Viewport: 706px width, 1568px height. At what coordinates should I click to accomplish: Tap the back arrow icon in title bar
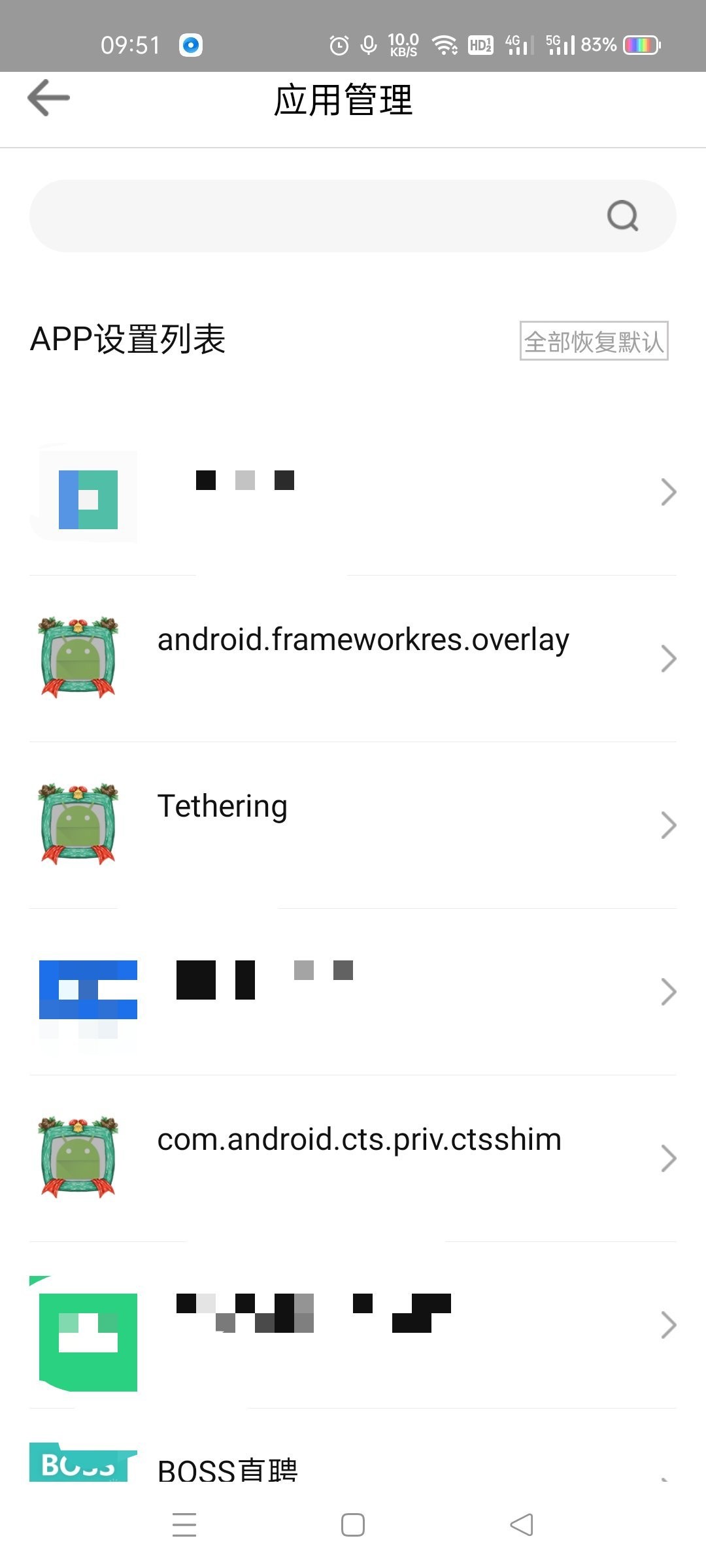(x=49, y=98)
